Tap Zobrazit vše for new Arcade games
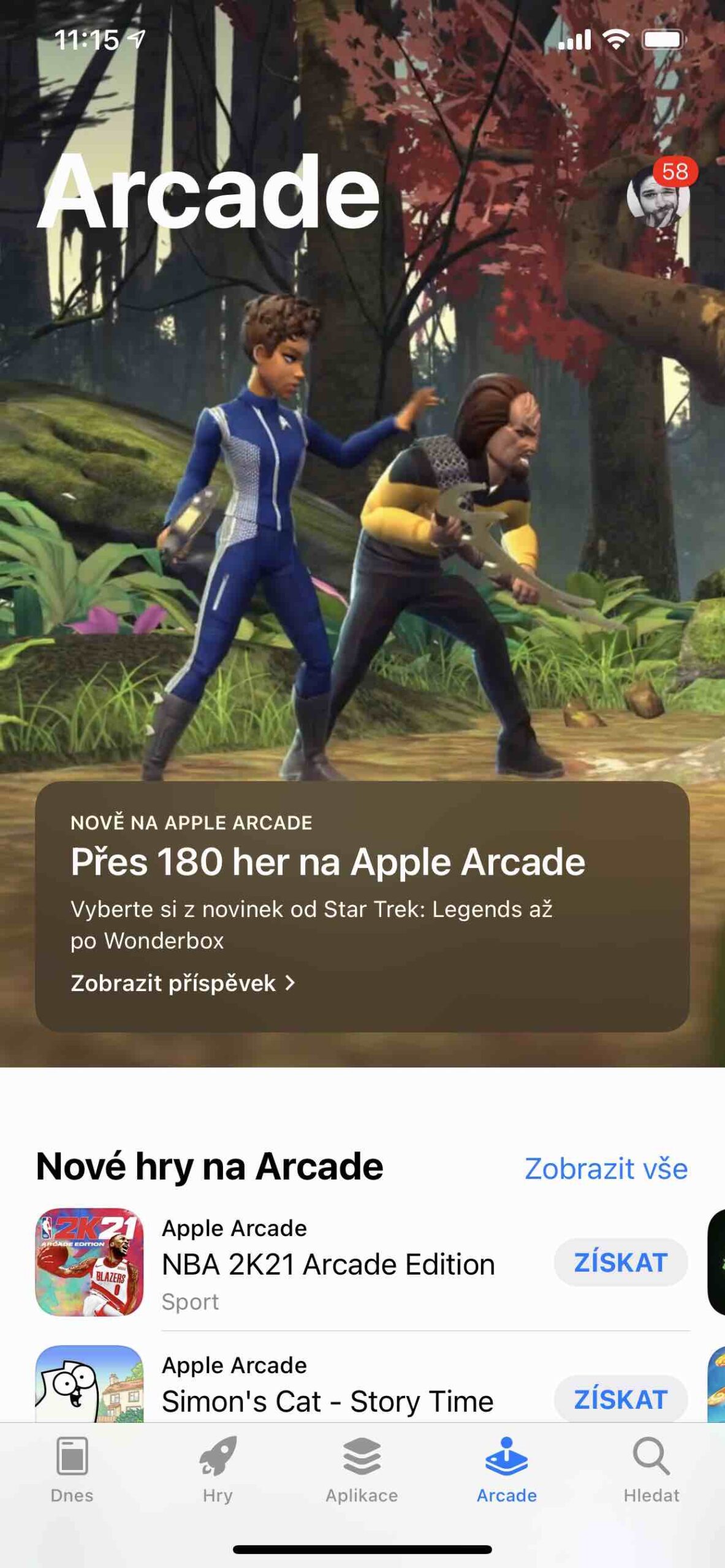This screenshot has height=1568, width=725. tap(605, 1169)
